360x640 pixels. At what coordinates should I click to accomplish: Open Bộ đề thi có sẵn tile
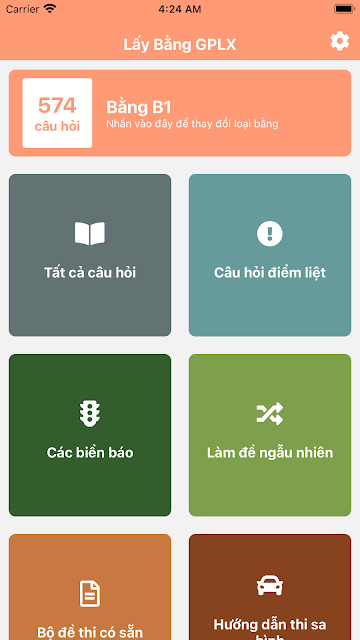90,587
